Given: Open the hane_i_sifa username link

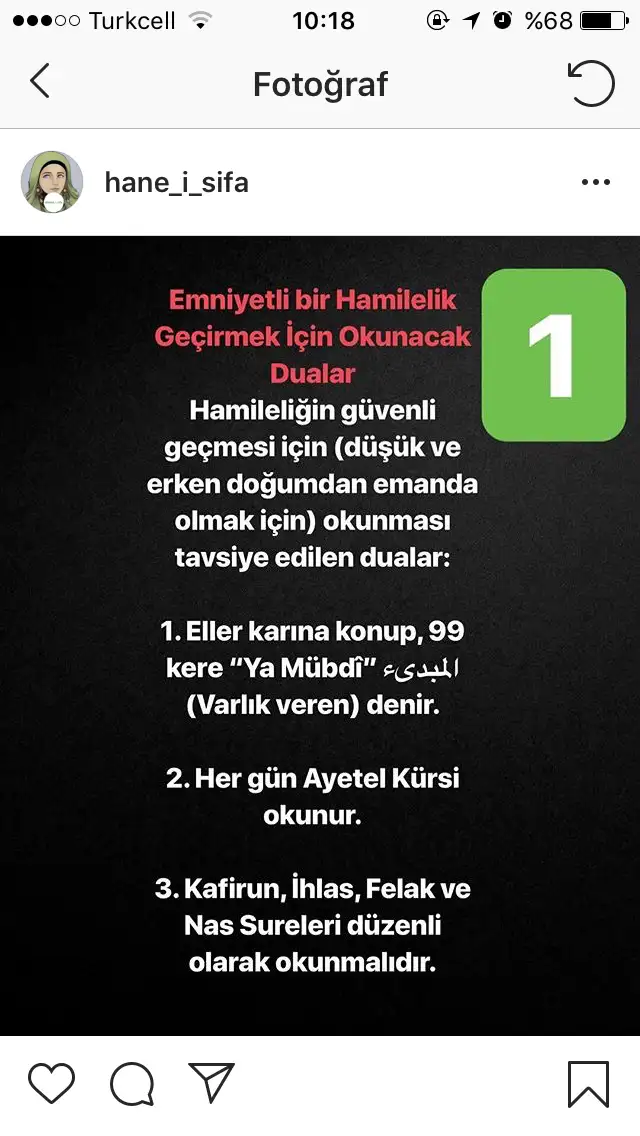Looking at the screenshot, I should (176, 183).
